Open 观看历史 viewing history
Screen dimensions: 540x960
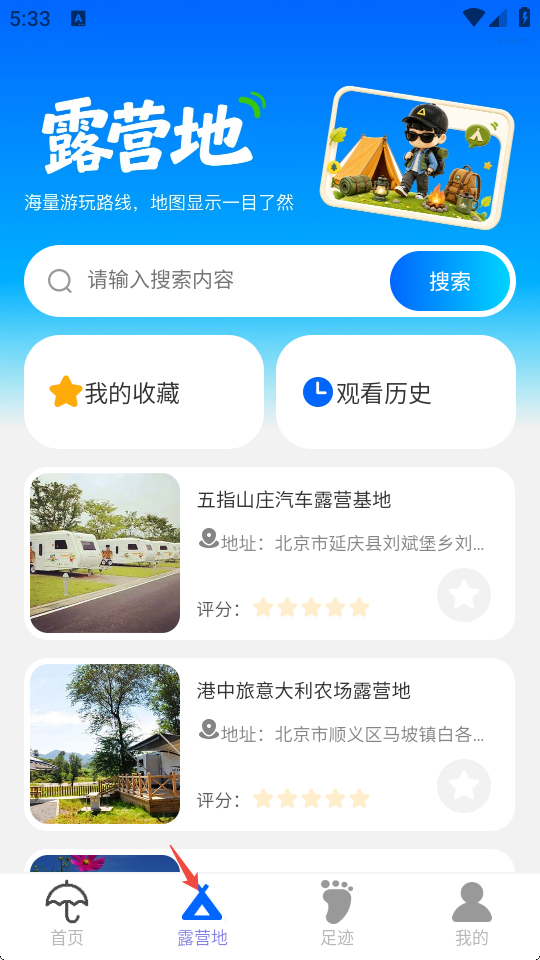click(396, 392)
